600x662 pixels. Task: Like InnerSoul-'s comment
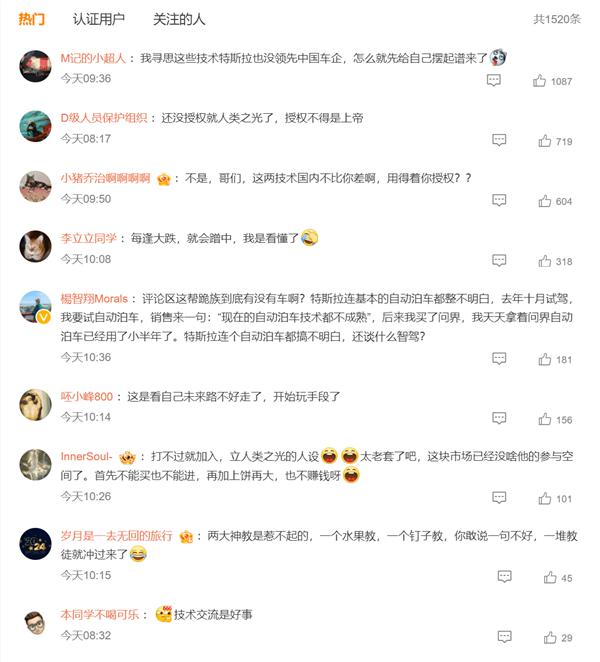(545, 499)
